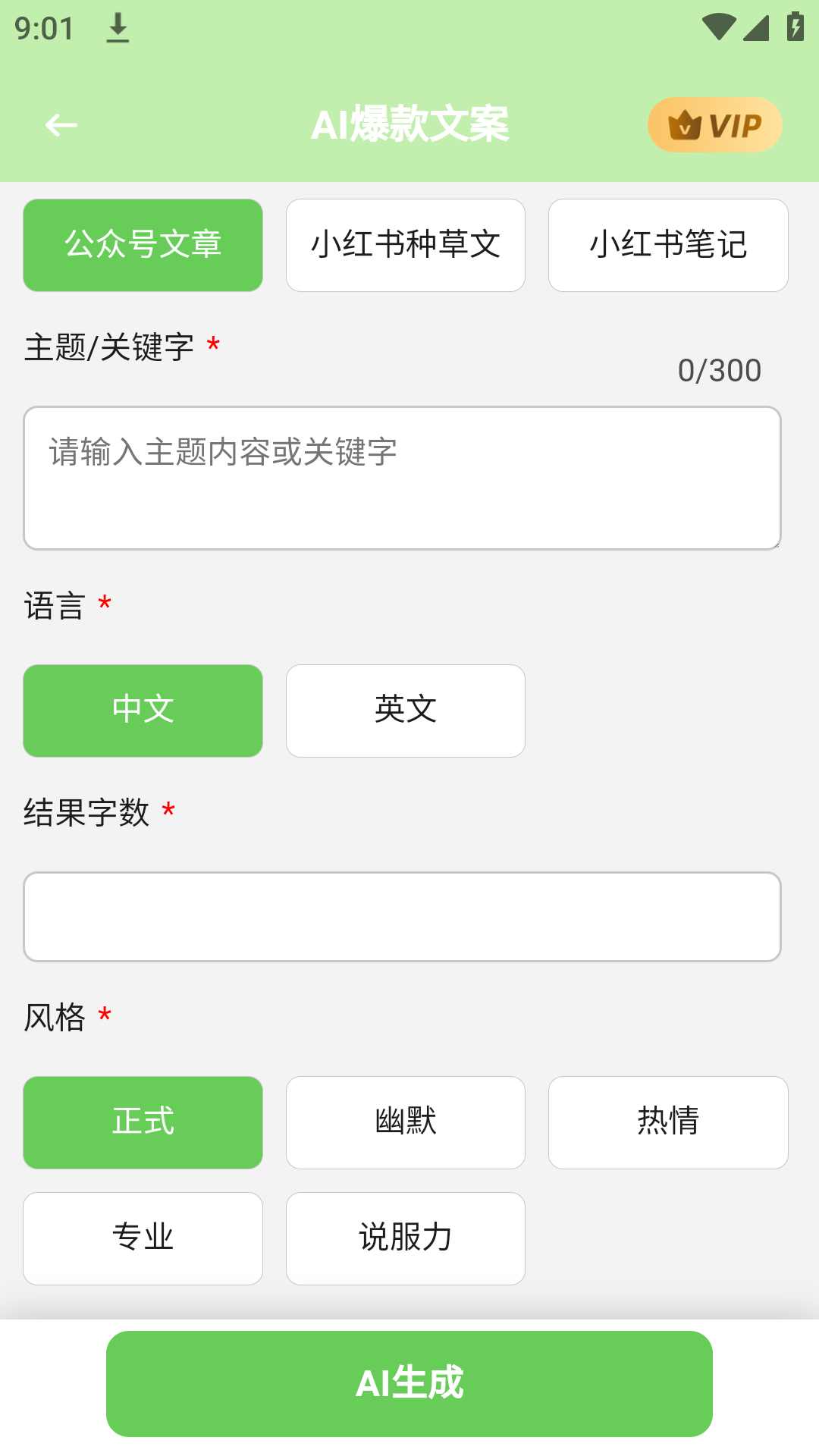Keep language set to 中文
The height and width of the screenshot is (1456, 819).
coord(143,711)
